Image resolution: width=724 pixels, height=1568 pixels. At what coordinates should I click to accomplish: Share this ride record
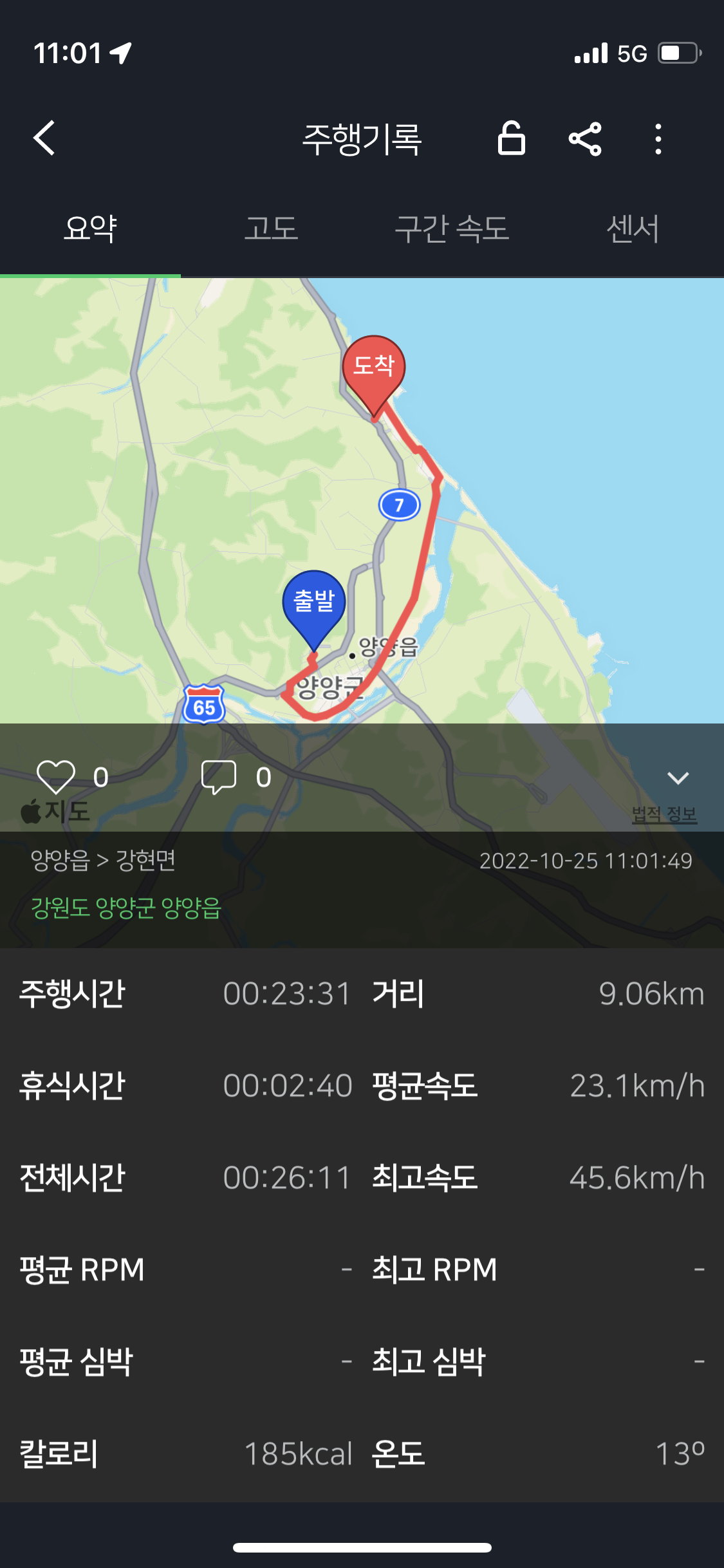pos(585,138)
